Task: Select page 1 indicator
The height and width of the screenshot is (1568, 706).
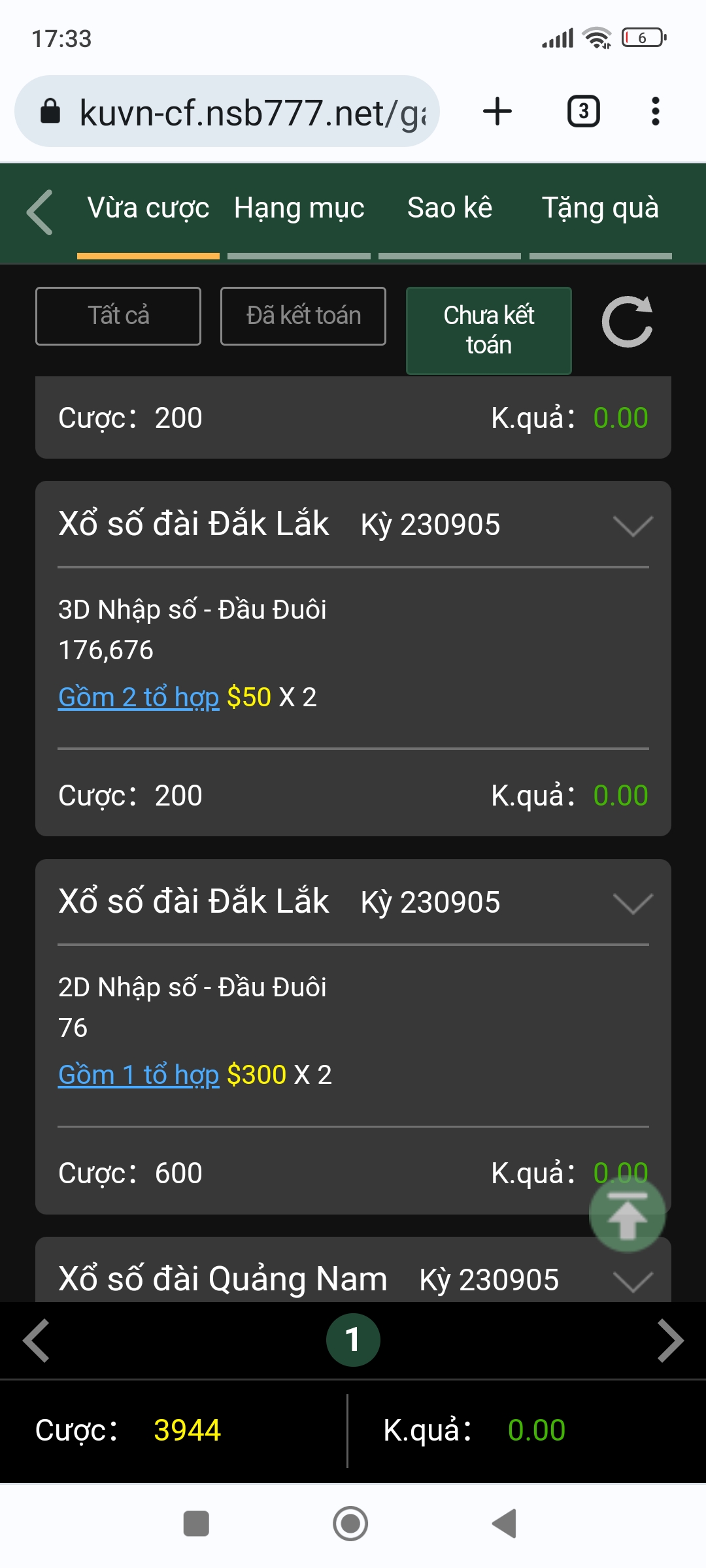Action: tap(353, 1340)
